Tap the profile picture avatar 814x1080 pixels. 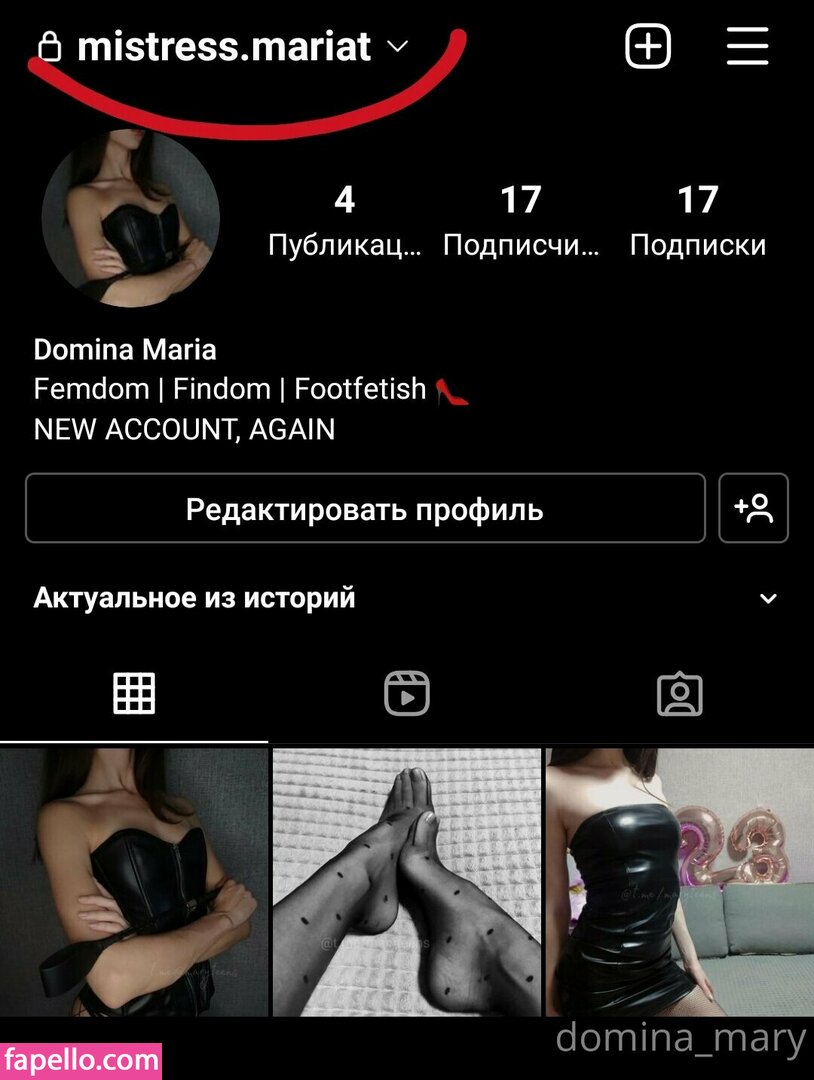130,218
